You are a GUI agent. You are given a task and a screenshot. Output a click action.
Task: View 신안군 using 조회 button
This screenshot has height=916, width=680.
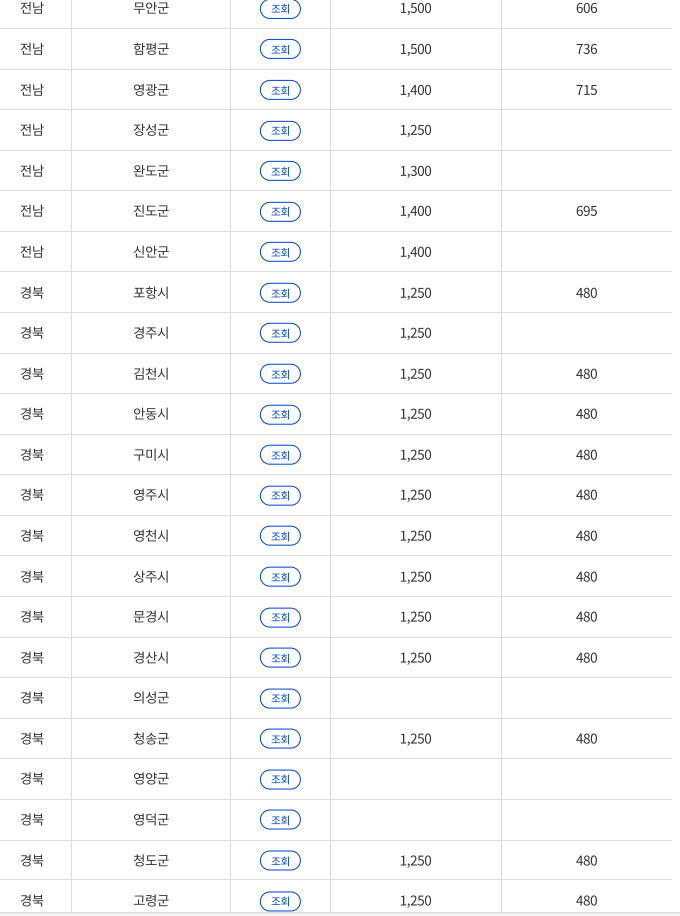(280, 252)
